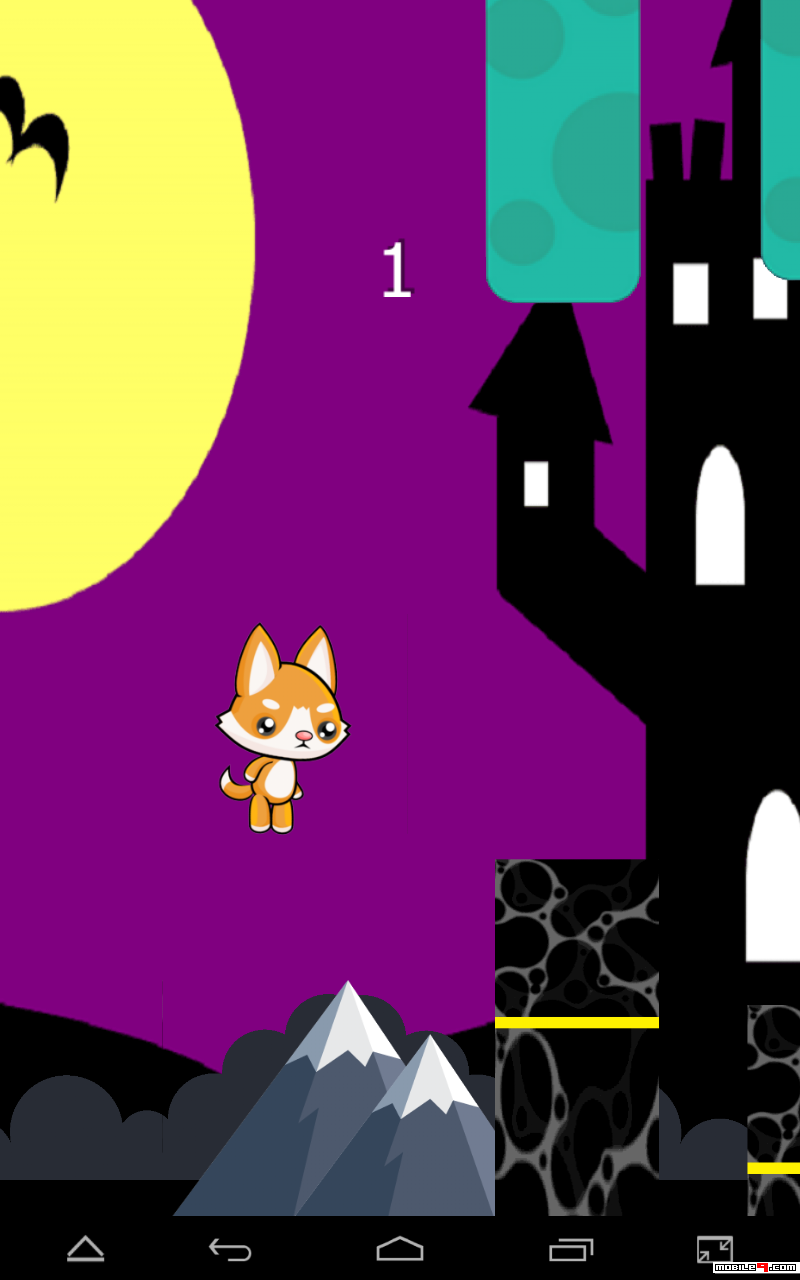Tap the upward arrow in navigation bar
The height and width of the screenshot is (1280, 800).
tap(85, 1249)
